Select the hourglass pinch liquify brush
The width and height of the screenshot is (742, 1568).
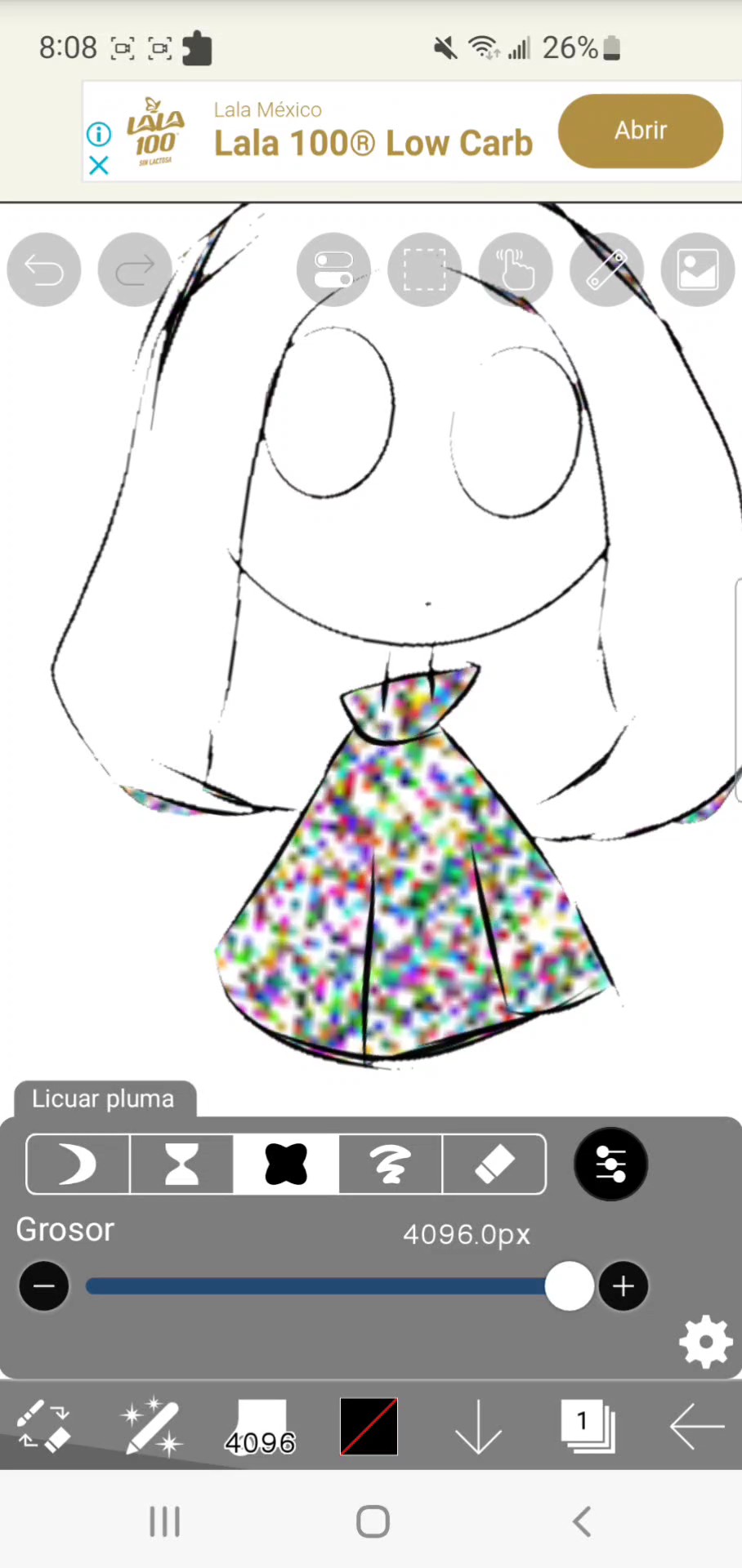(x=181, y=1164)
